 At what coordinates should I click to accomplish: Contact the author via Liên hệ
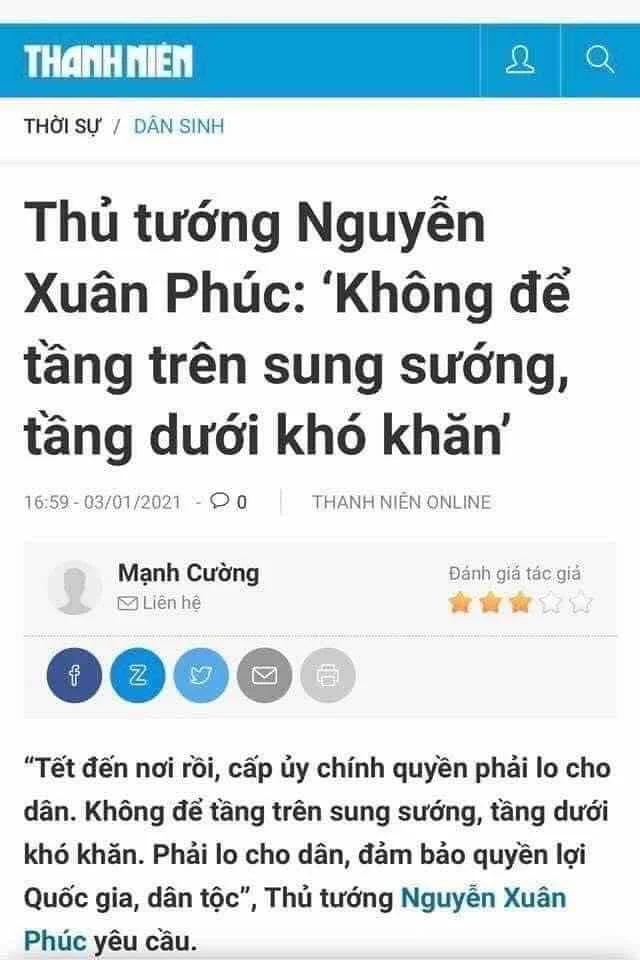point(160,604)
